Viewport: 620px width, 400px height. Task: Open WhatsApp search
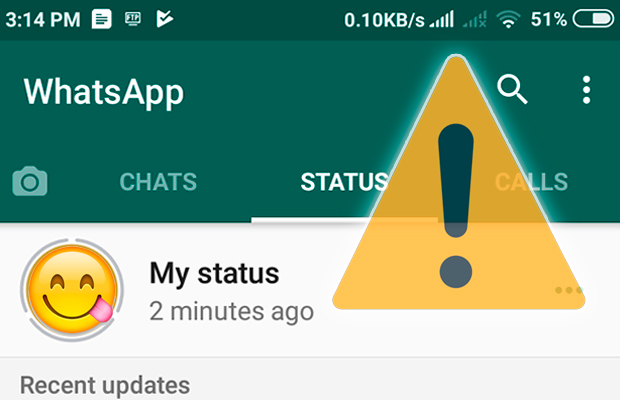click(512, 90)
